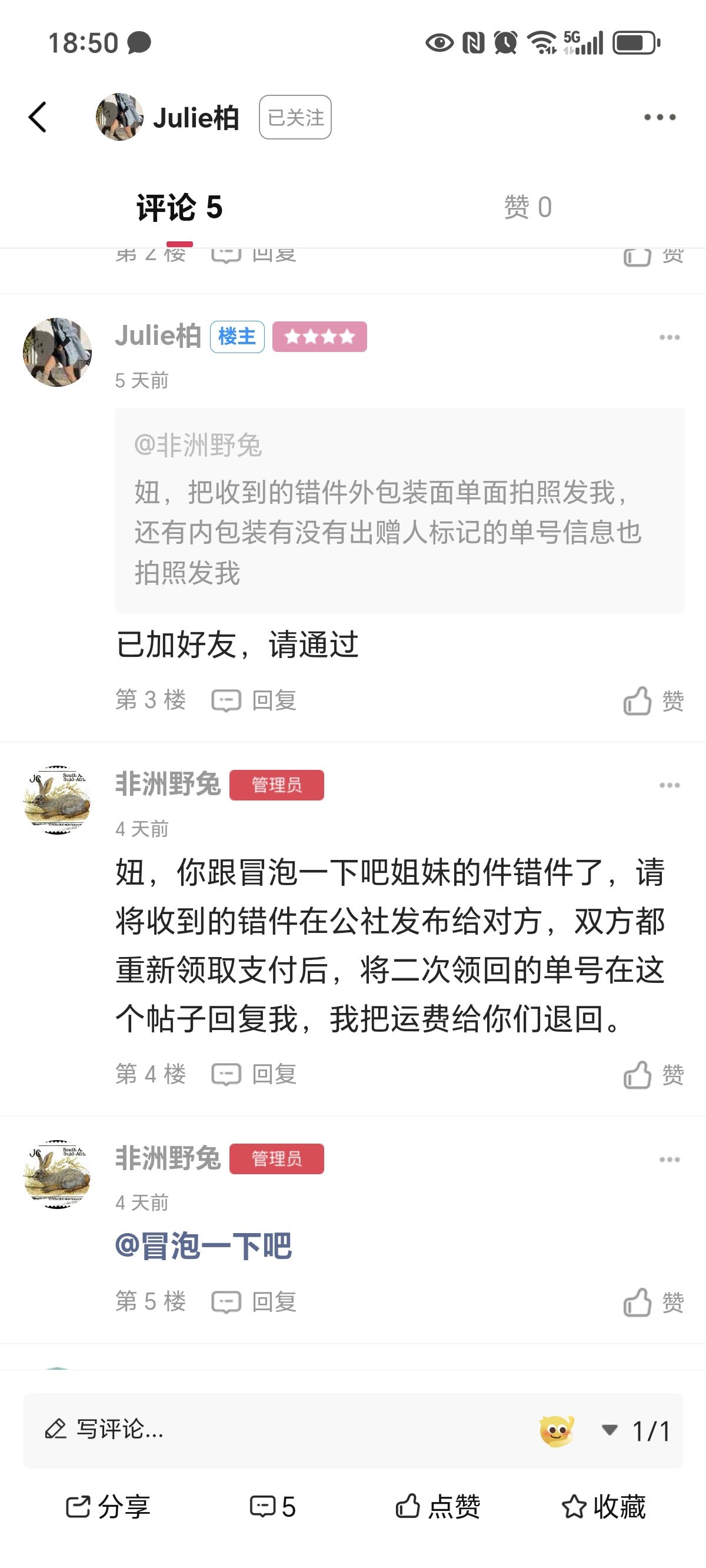
Task: Go back using the top-left arrow
Action: pos(38,117)
